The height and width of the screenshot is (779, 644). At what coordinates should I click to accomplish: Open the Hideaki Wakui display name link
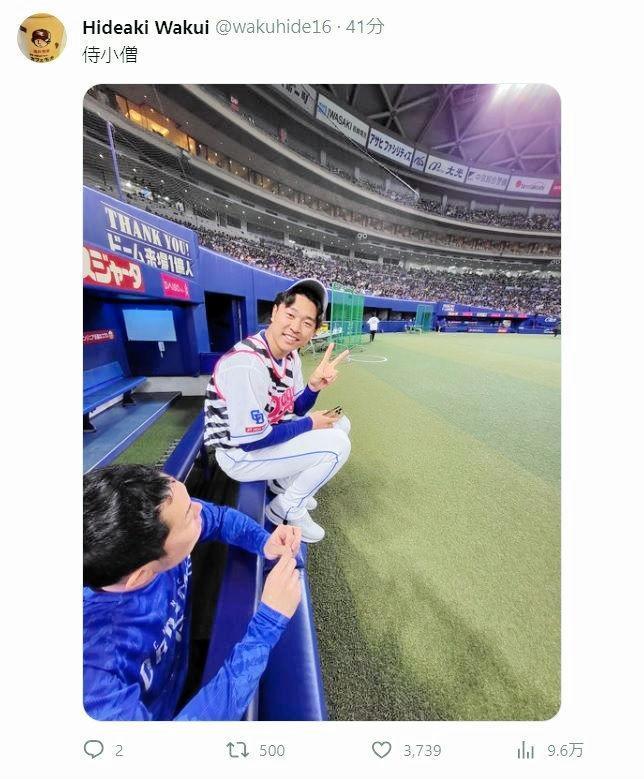tap(145, 27)
